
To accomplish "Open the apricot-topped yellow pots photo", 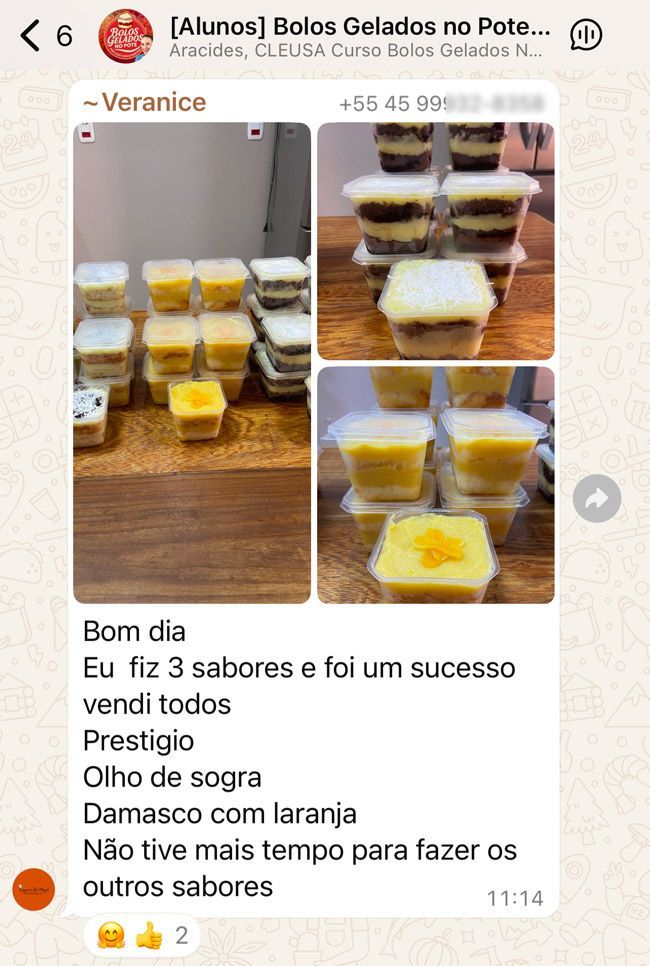I will click(x=435, y=484).
